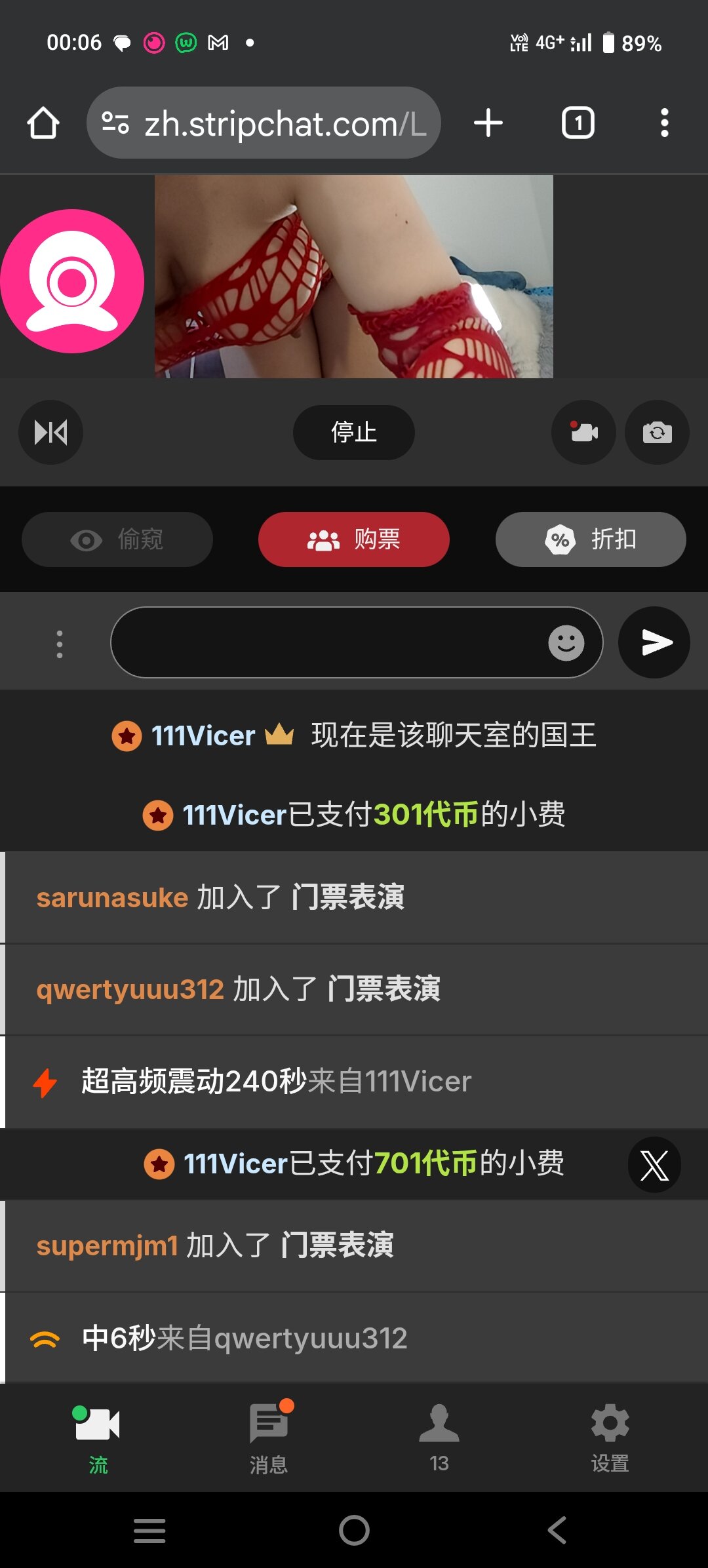Tap the 停止 stop button

pyautogui.click(x=353, y=433)
